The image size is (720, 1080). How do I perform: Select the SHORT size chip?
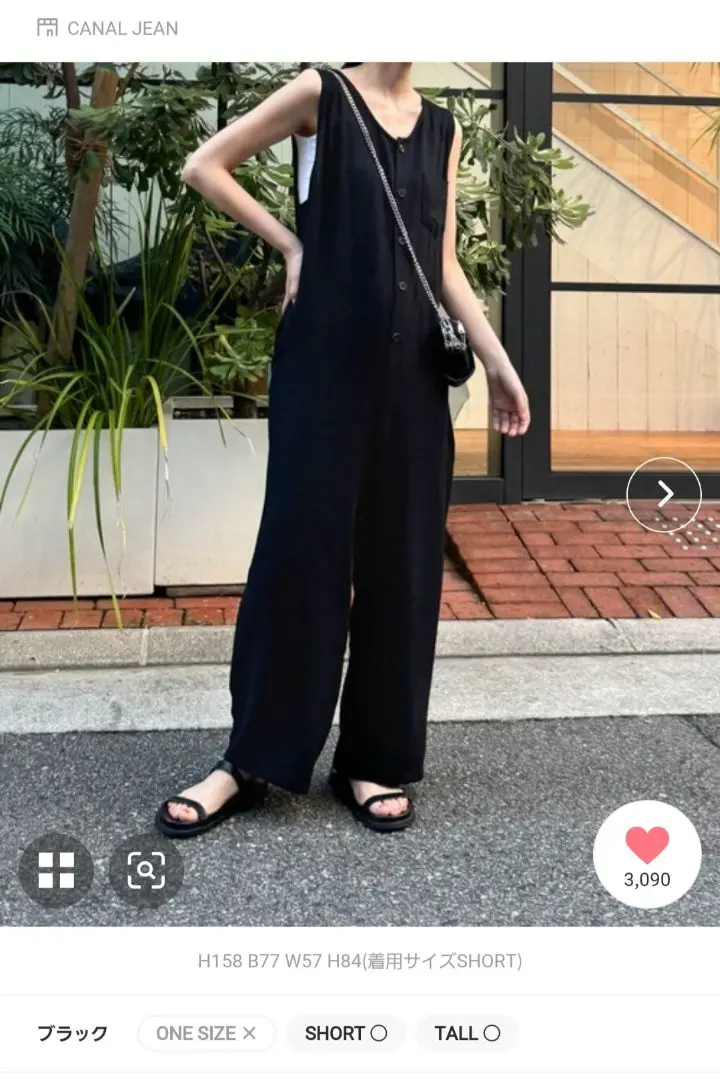pyautogui.click(x=345, y=1033)
